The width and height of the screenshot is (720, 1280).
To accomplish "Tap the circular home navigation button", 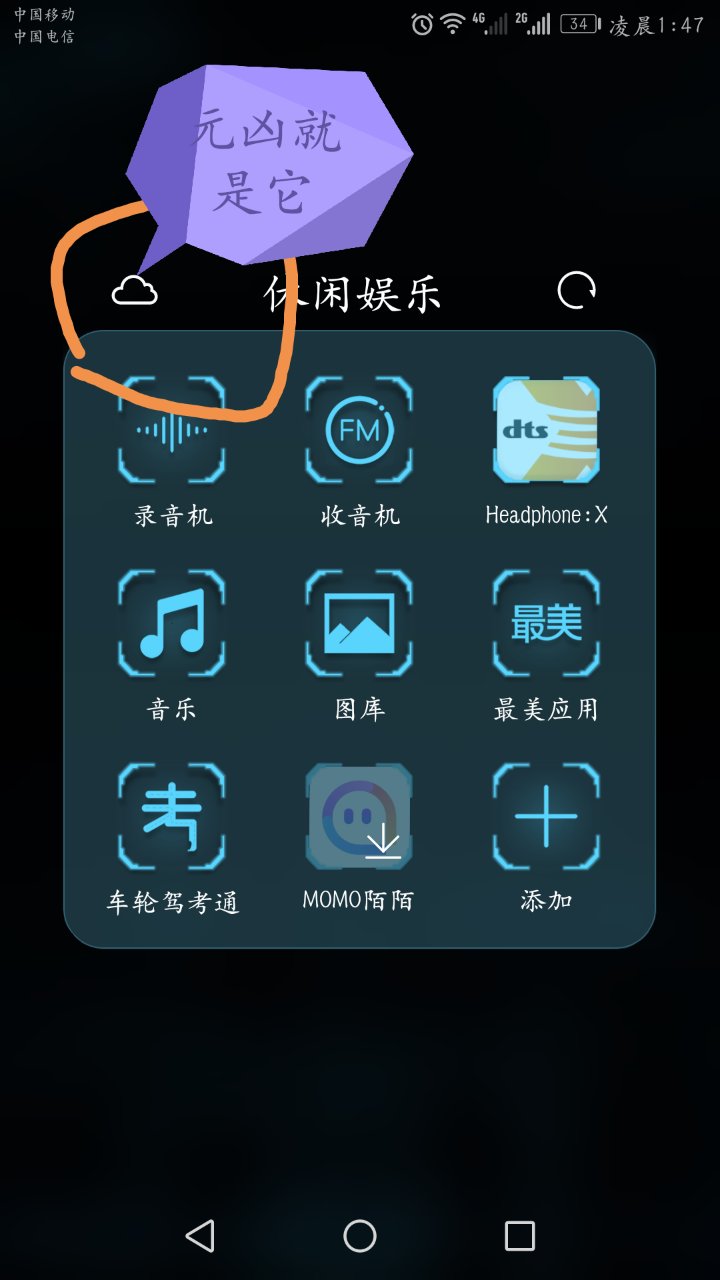I will coord(360,1237).
